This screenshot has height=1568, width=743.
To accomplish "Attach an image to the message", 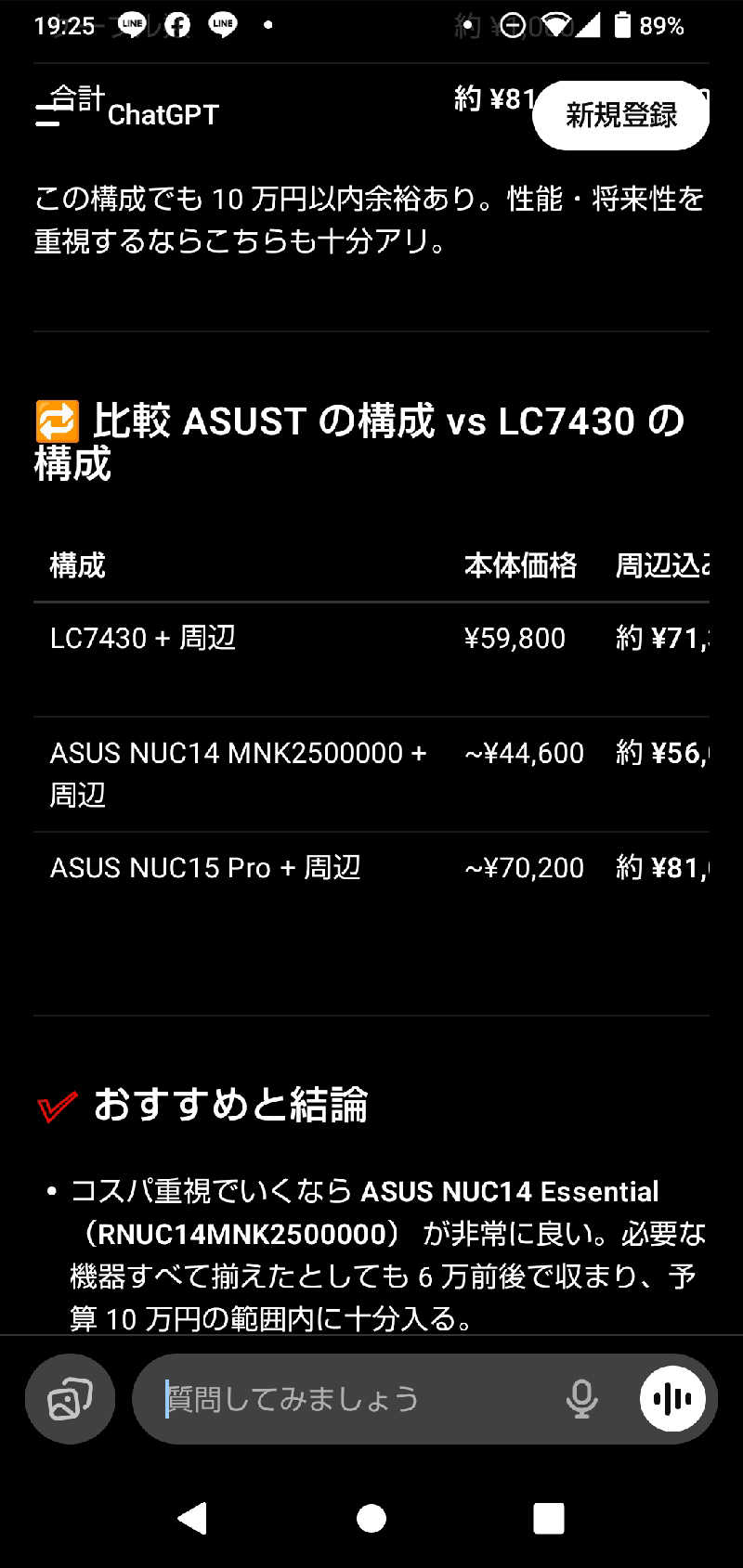I will (70, 1398).
